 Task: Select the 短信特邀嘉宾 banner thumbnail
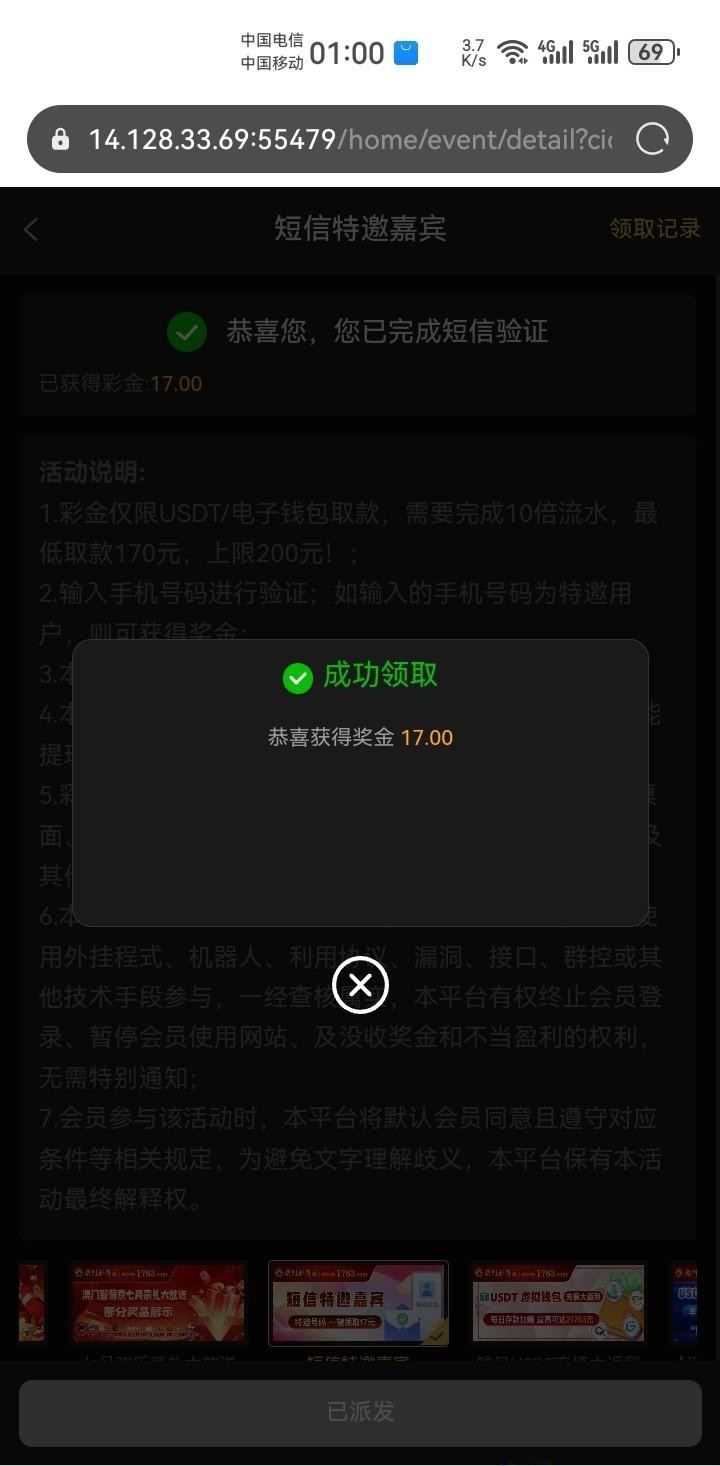click(358, 1303)
